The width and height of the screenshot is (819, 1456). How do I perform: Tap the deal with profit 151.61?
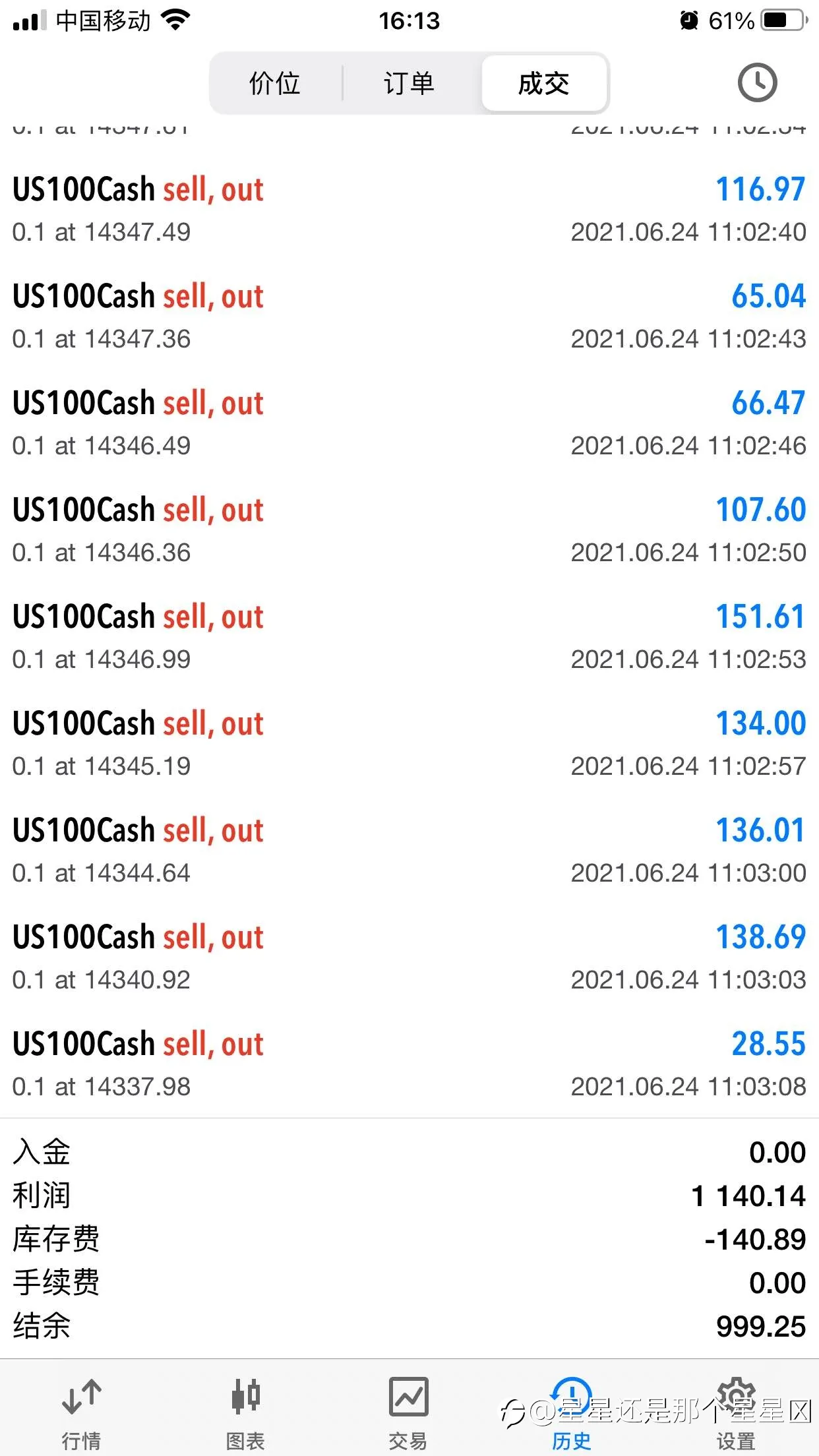tap(409, 636)
